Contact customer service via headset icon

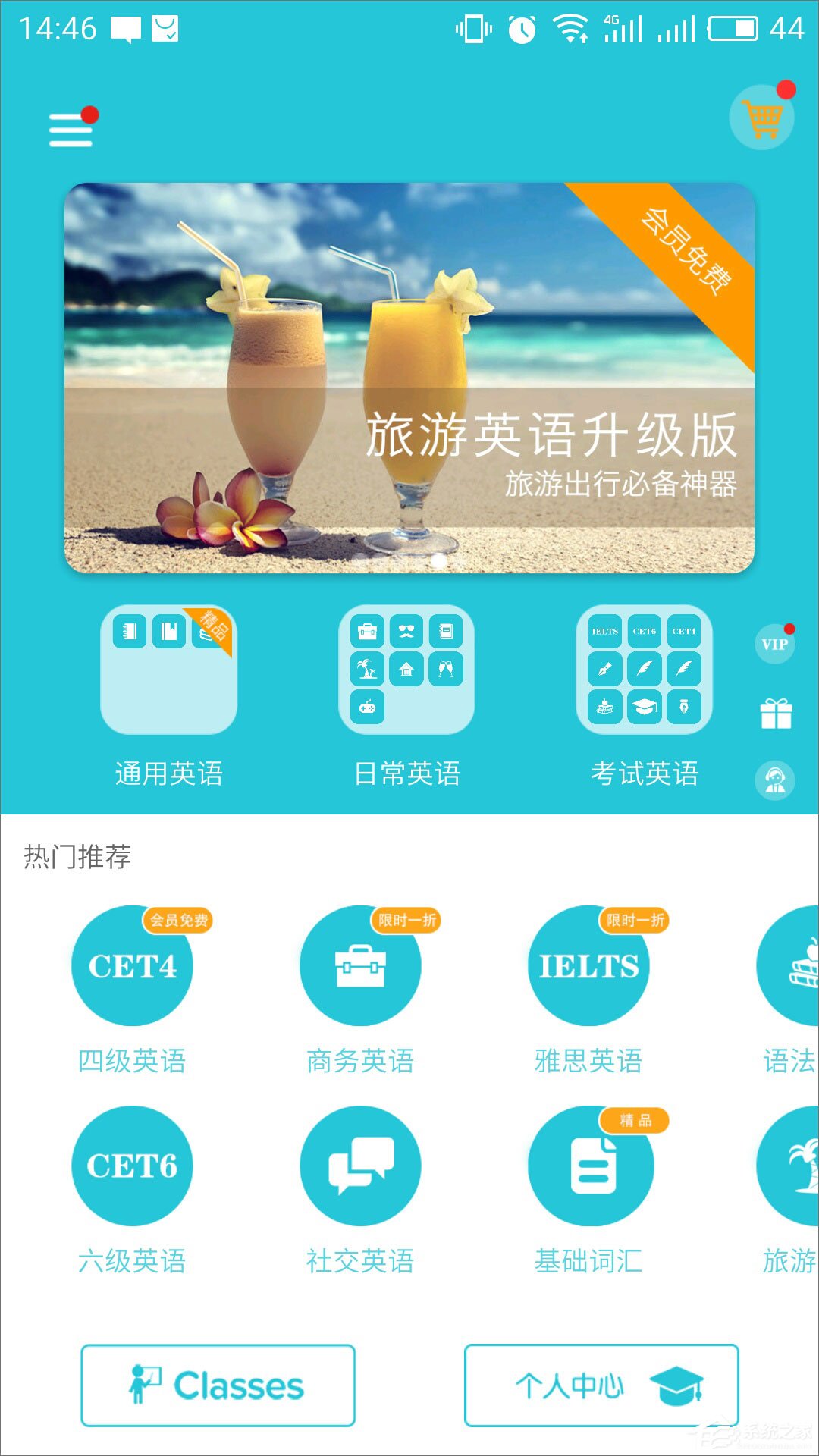point(775,780)
